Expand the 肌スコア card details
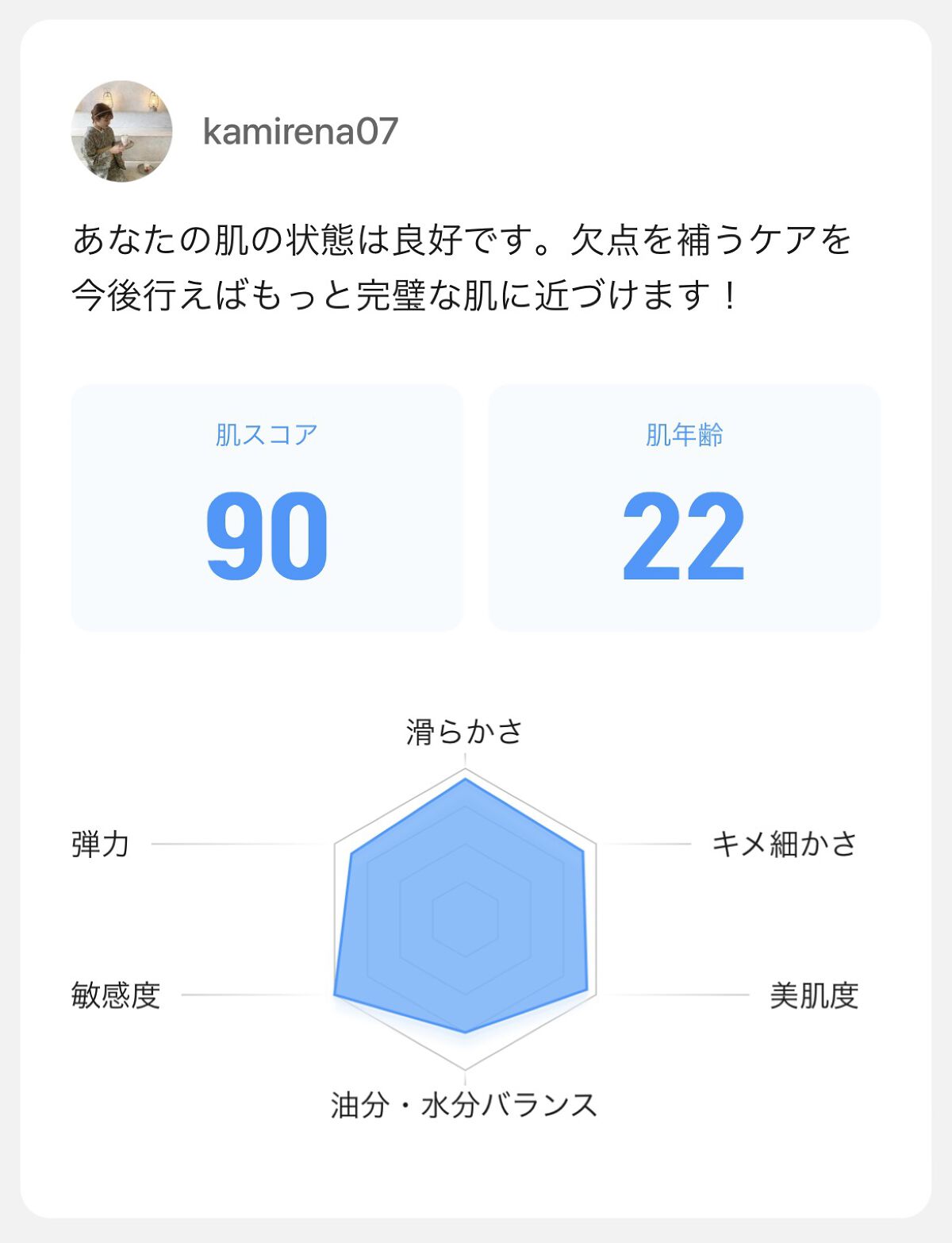Viewport: 952px width, 1243px height. tap(267, 506)
